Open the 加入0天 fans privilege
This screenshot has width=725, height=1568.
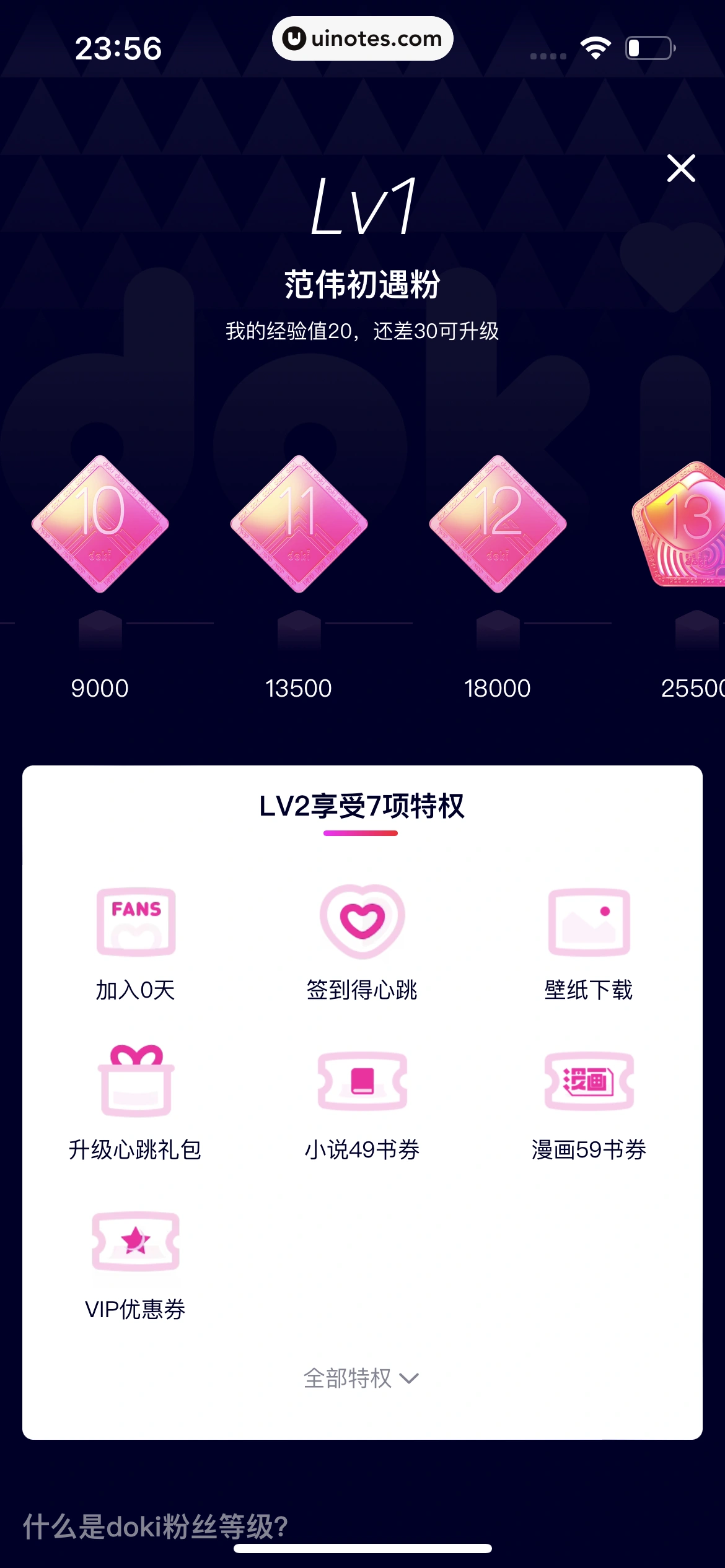pyautogui.click(x=136, y=943)
